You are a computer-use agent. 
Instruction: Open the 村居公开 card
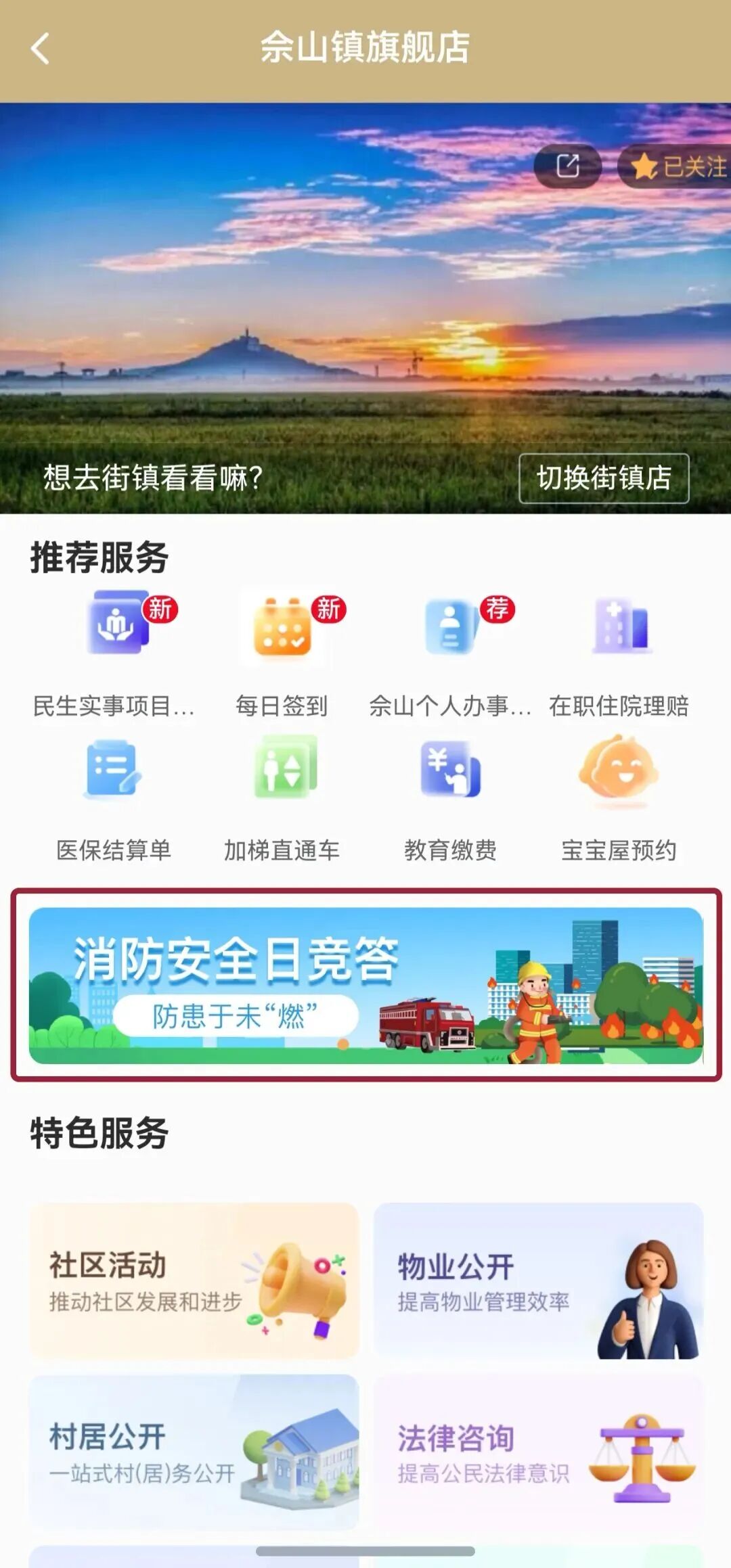coord(194,1451)
